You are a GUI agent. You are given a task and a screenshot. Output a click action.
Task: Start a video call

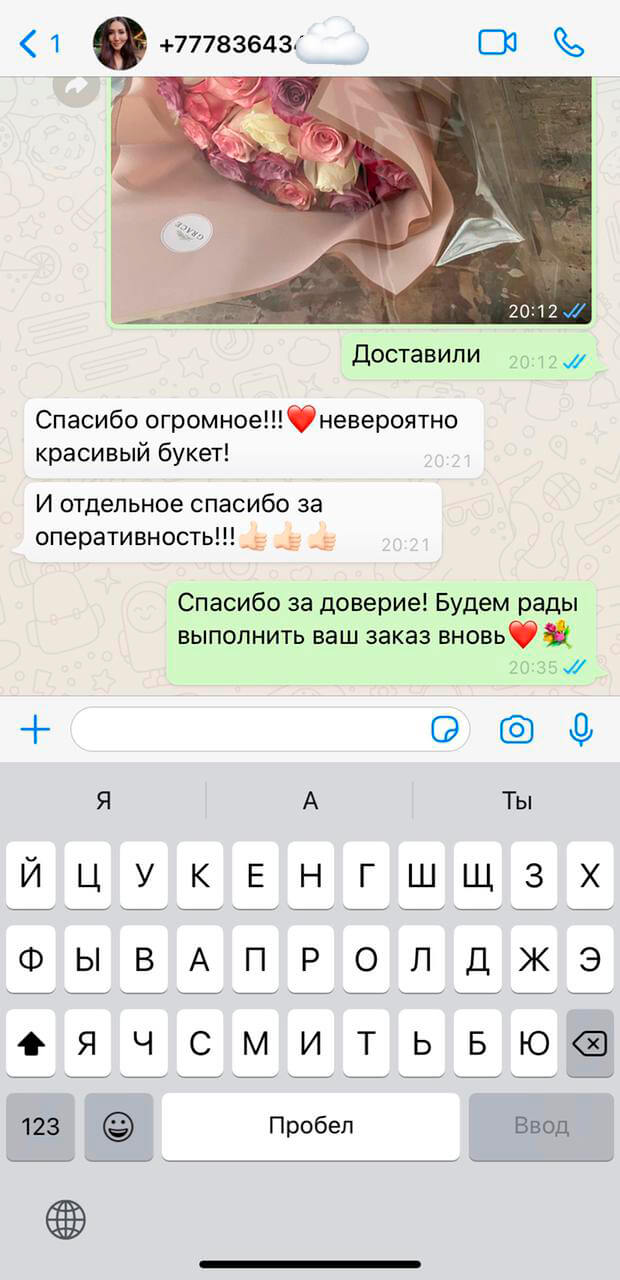[x=497, y=43]
